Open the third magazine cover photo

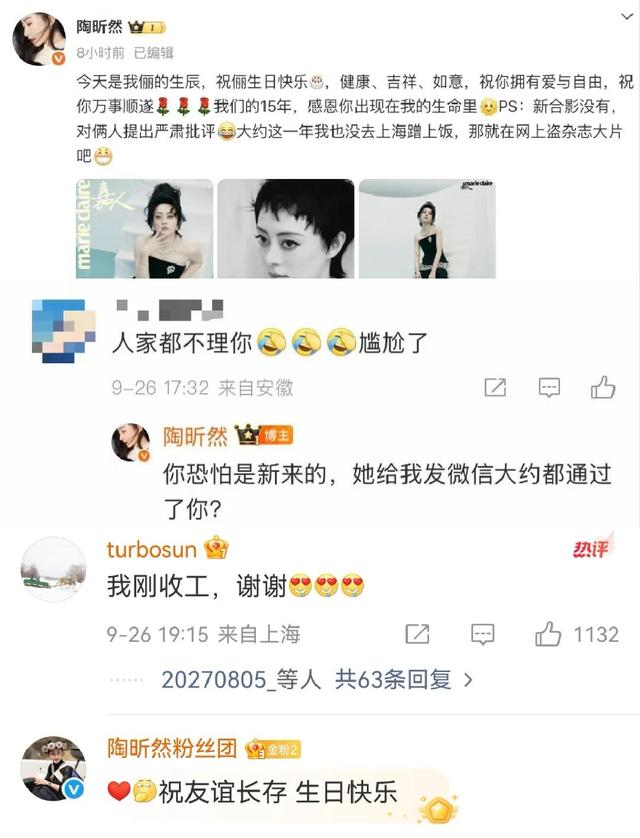(x=427, y=228)
